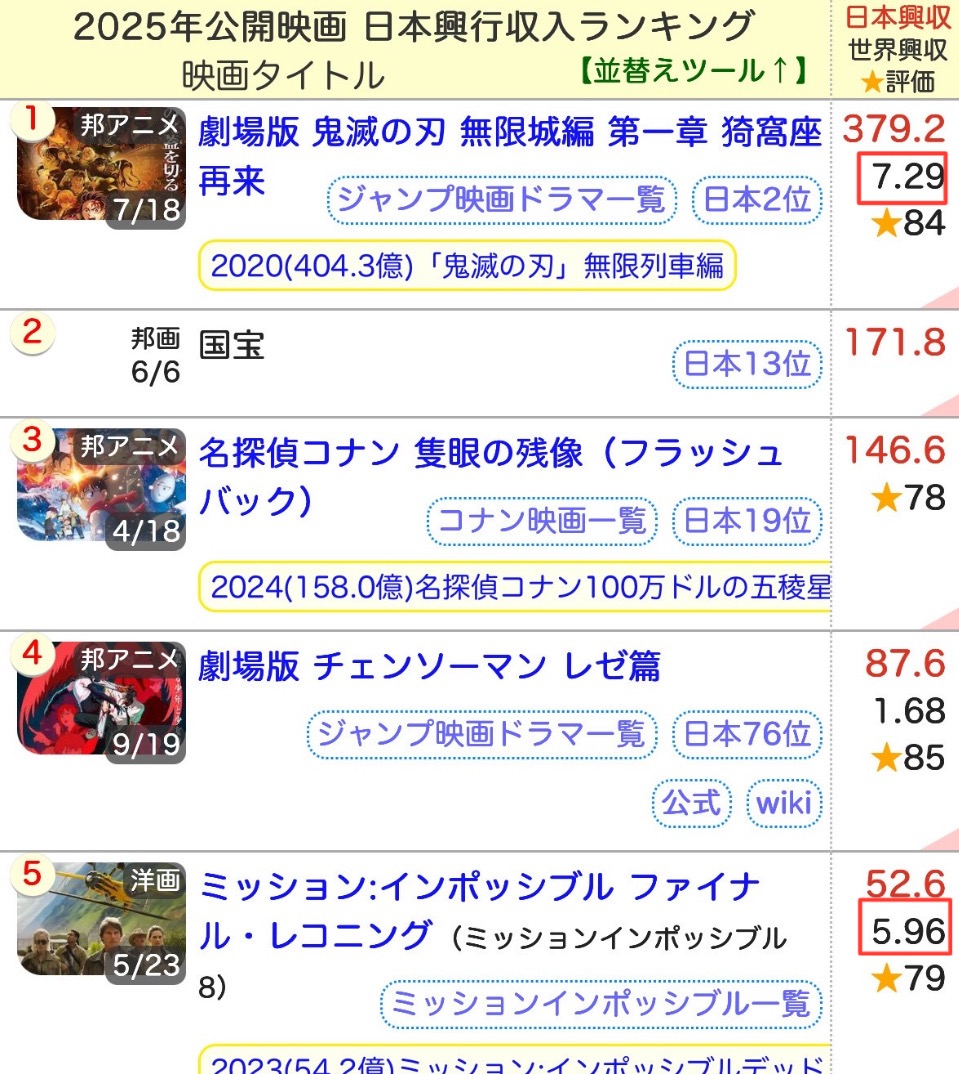Open 鬼滅の刃 無限城編 movie title link
The image size is (959, 1074).
(x=509, y=133)
